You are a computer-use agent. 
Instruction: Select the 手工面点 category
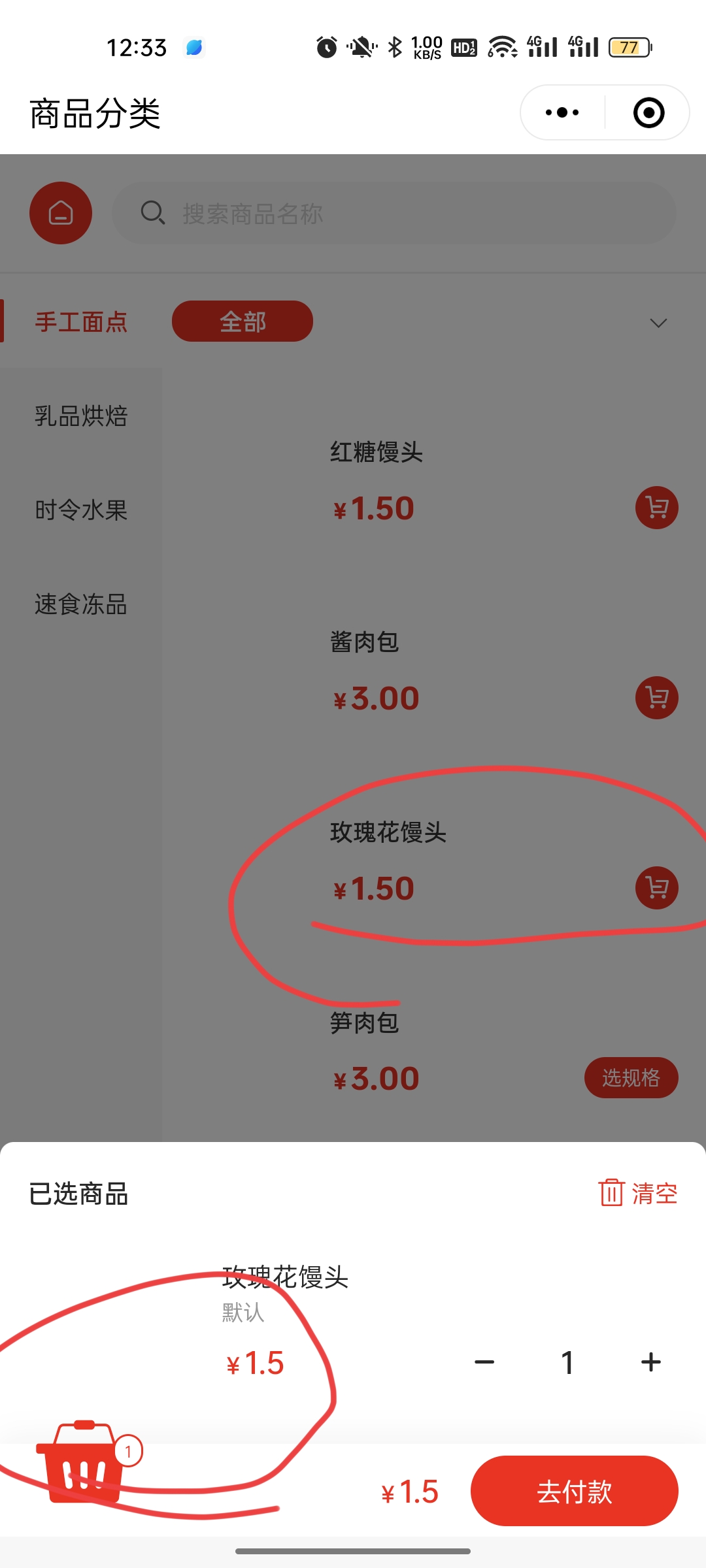point(81,322)
